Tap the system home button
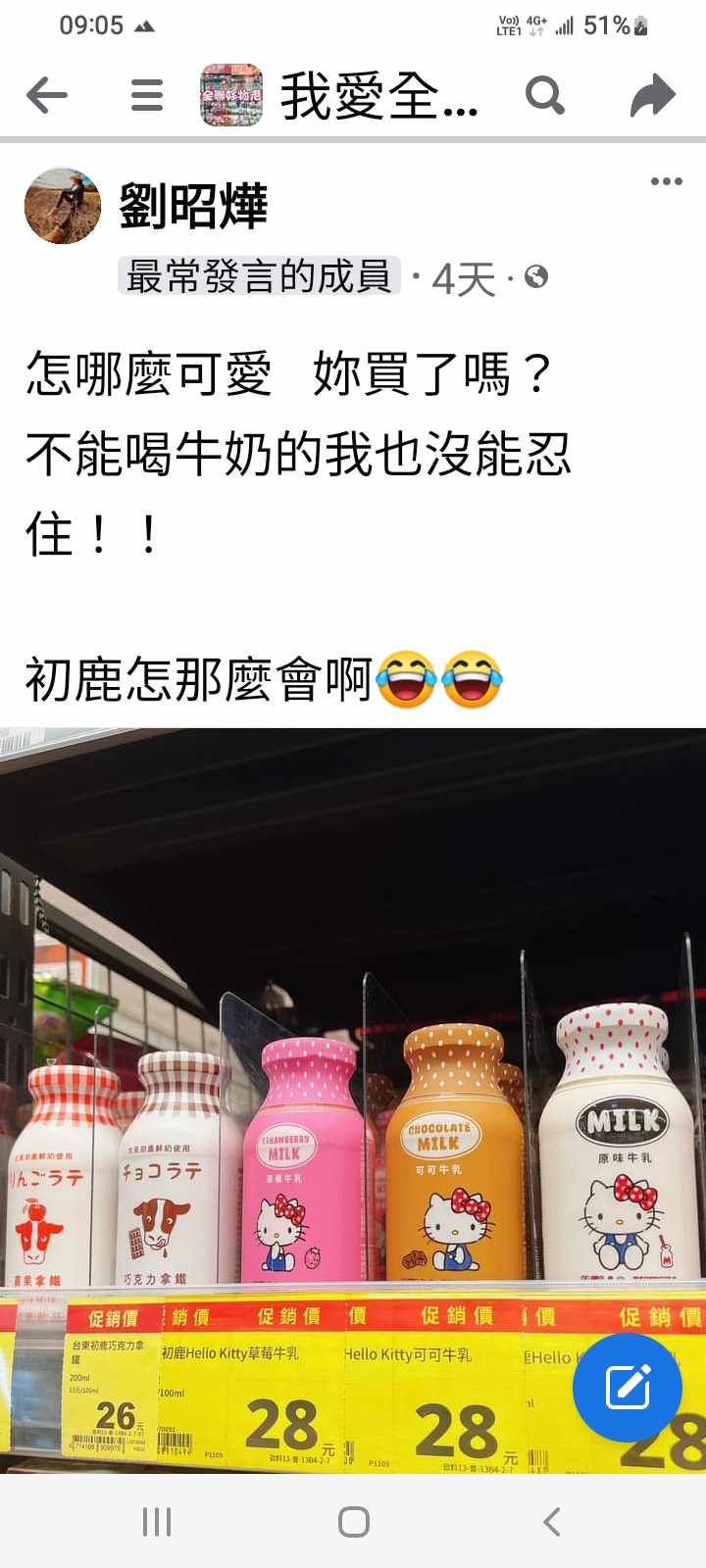Screen dimensions: 706x1568 (353, 1522)
